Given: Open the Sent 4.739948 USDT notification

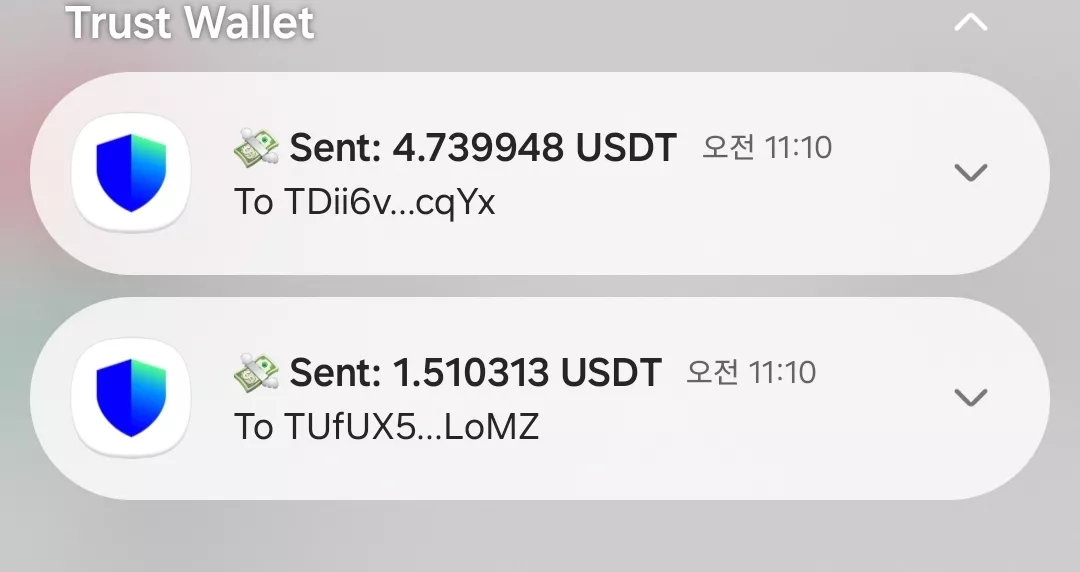Looking at the screenshot, I should pos(539,174).
